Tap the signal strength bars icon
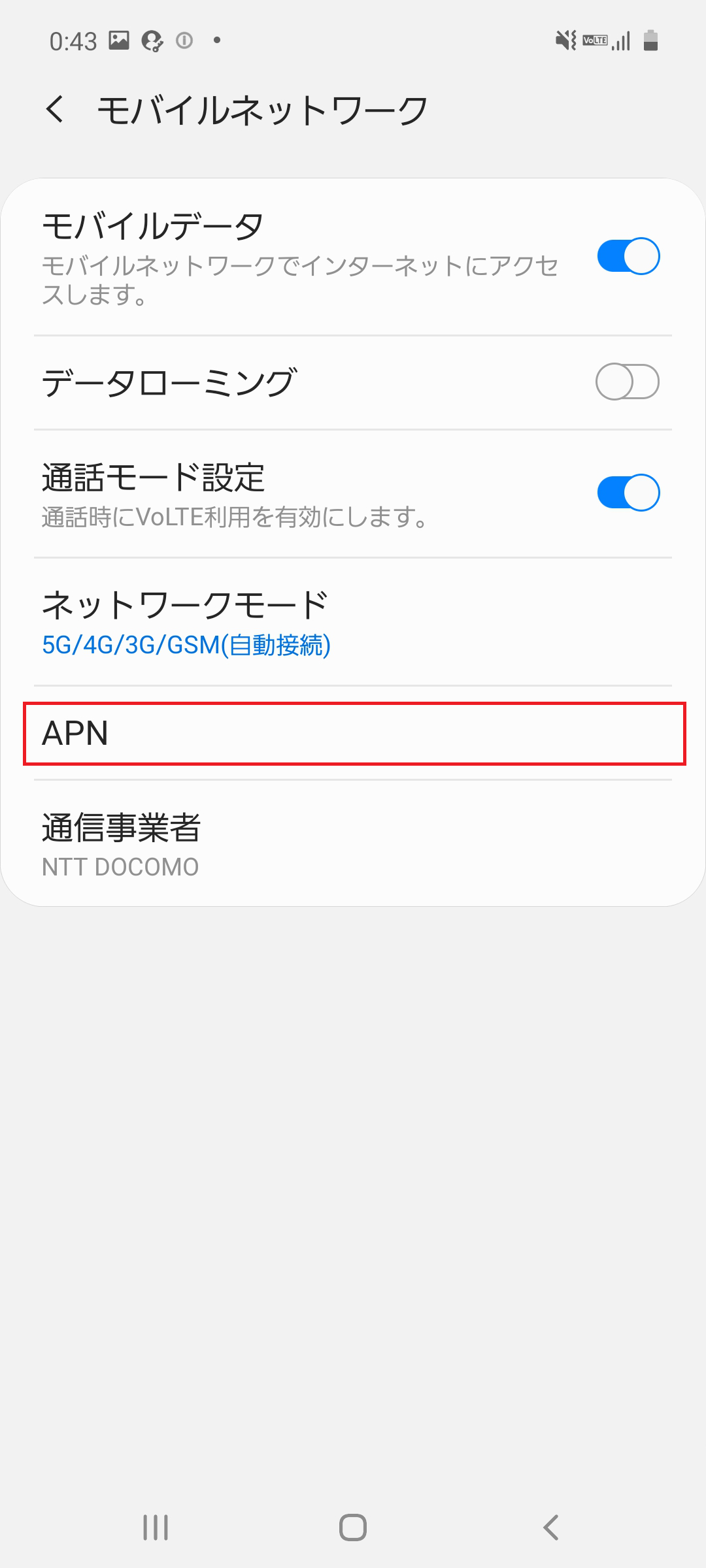The image size is (706, 1568). (620, 39)
